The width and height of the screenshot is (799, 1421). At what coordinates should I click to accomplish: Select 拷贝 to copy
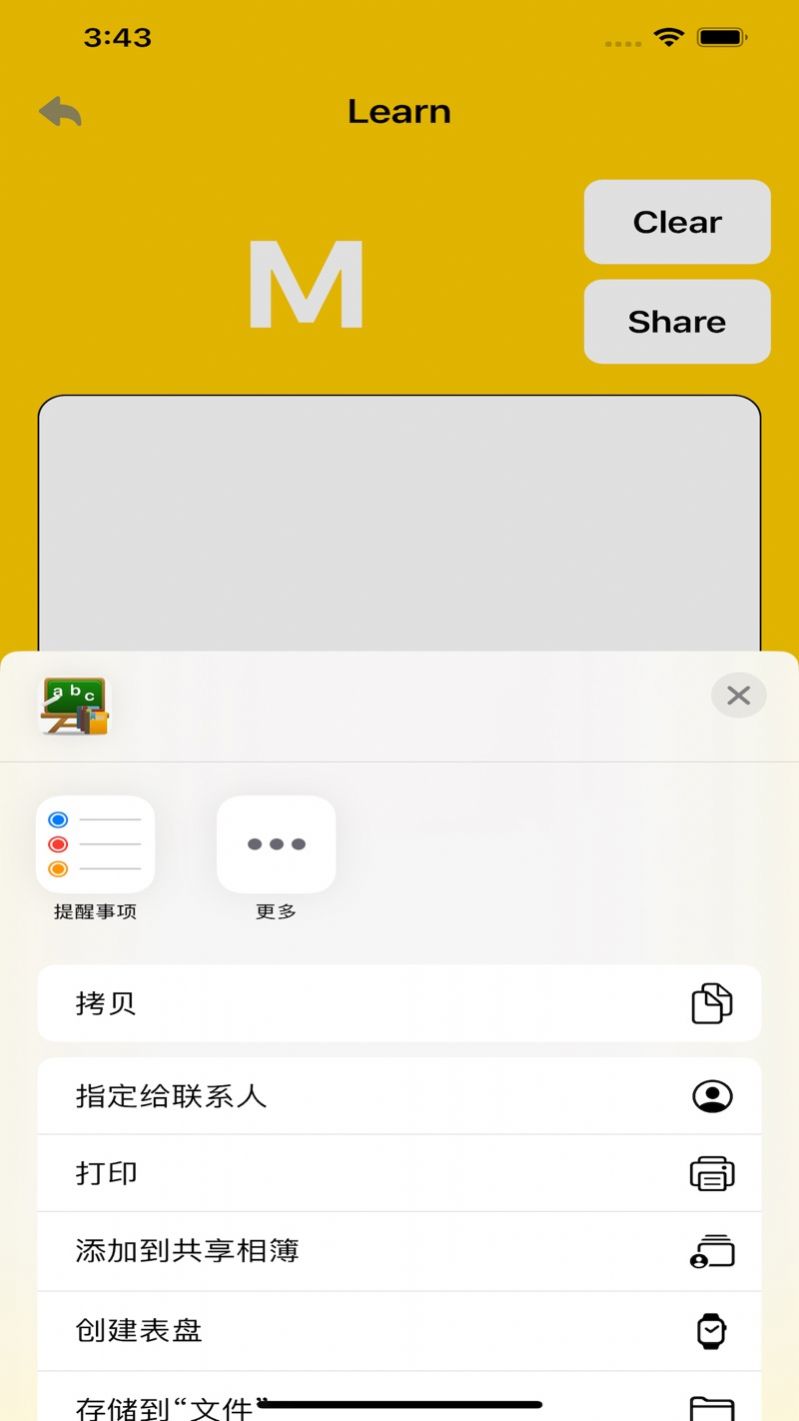[399, 1003]
